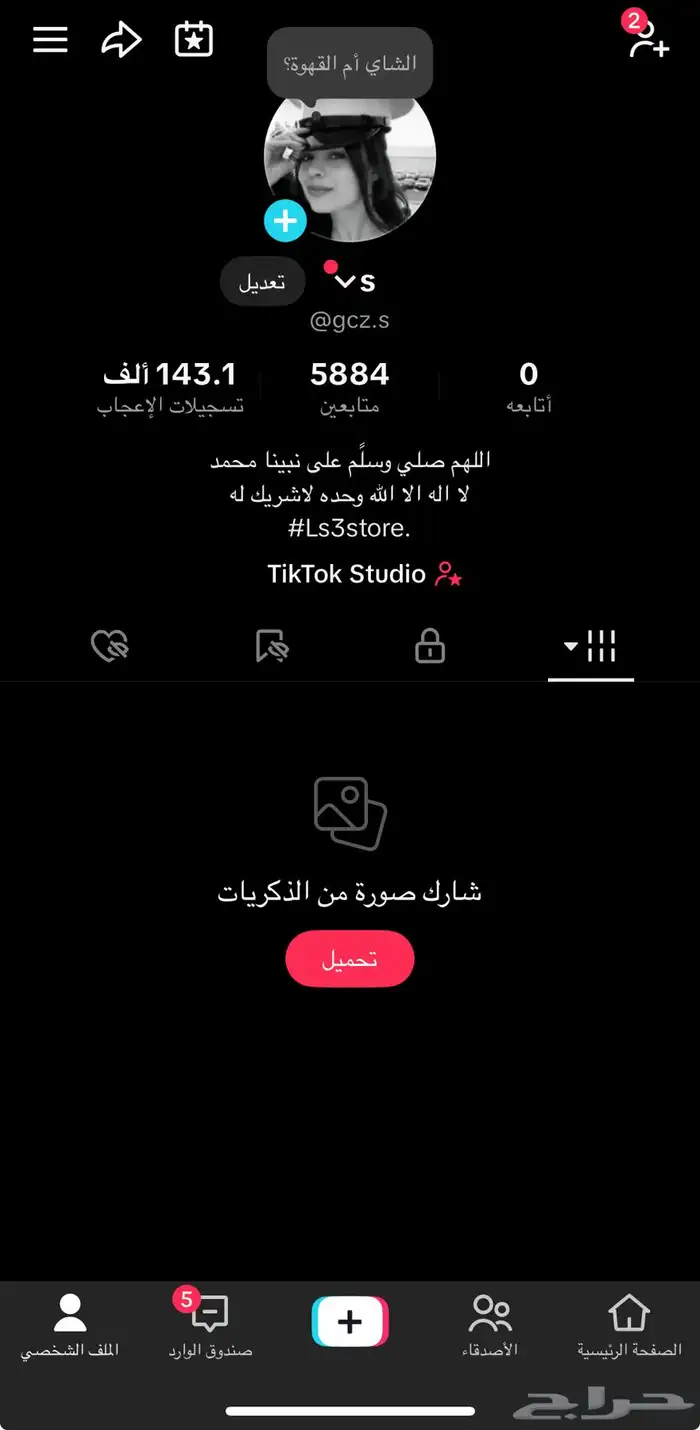Image resolution: width=700 pixels, height=1430 pixels.
Task: Create a new post with the plus button
Action: [x=350, y=1322]
